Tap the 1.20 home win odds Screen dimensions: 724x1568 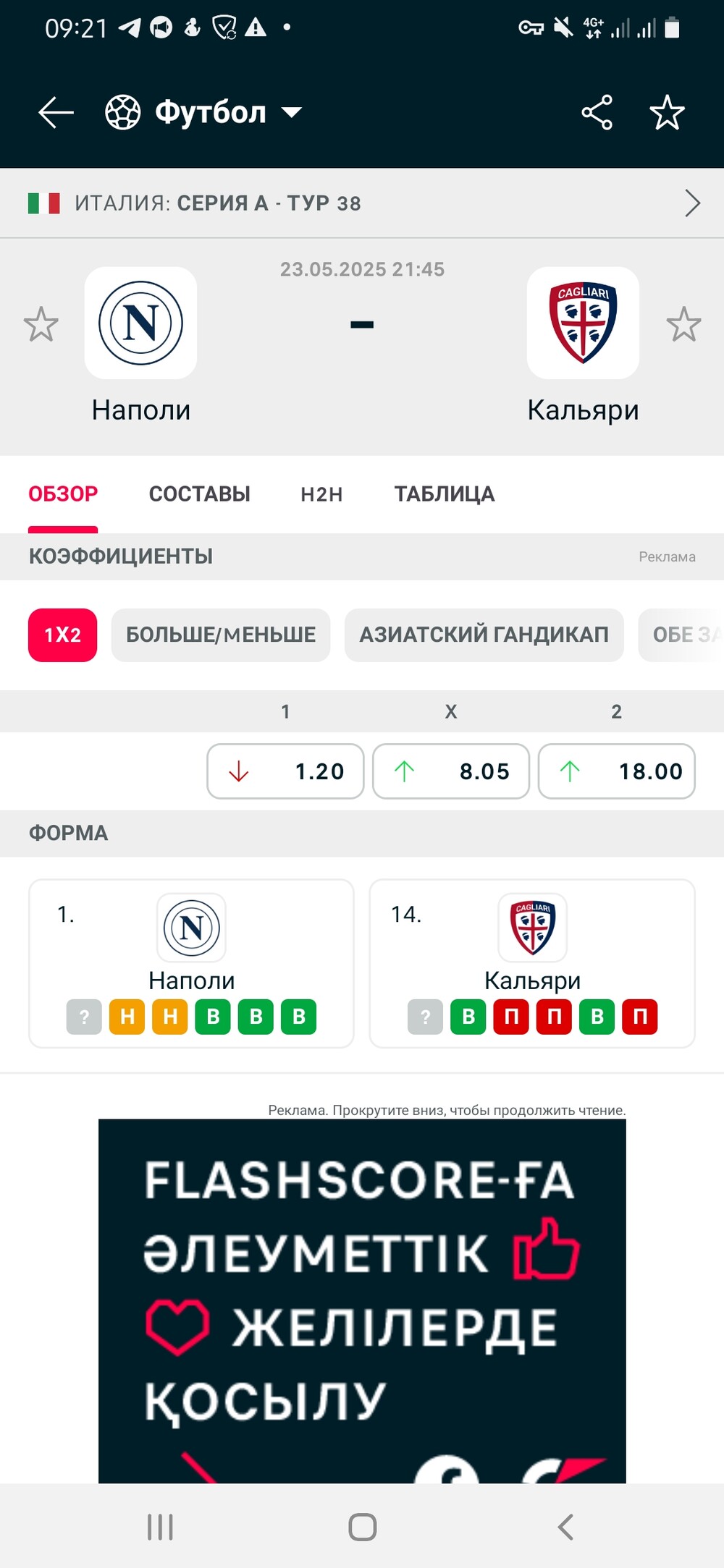click(x=285, y=771)
